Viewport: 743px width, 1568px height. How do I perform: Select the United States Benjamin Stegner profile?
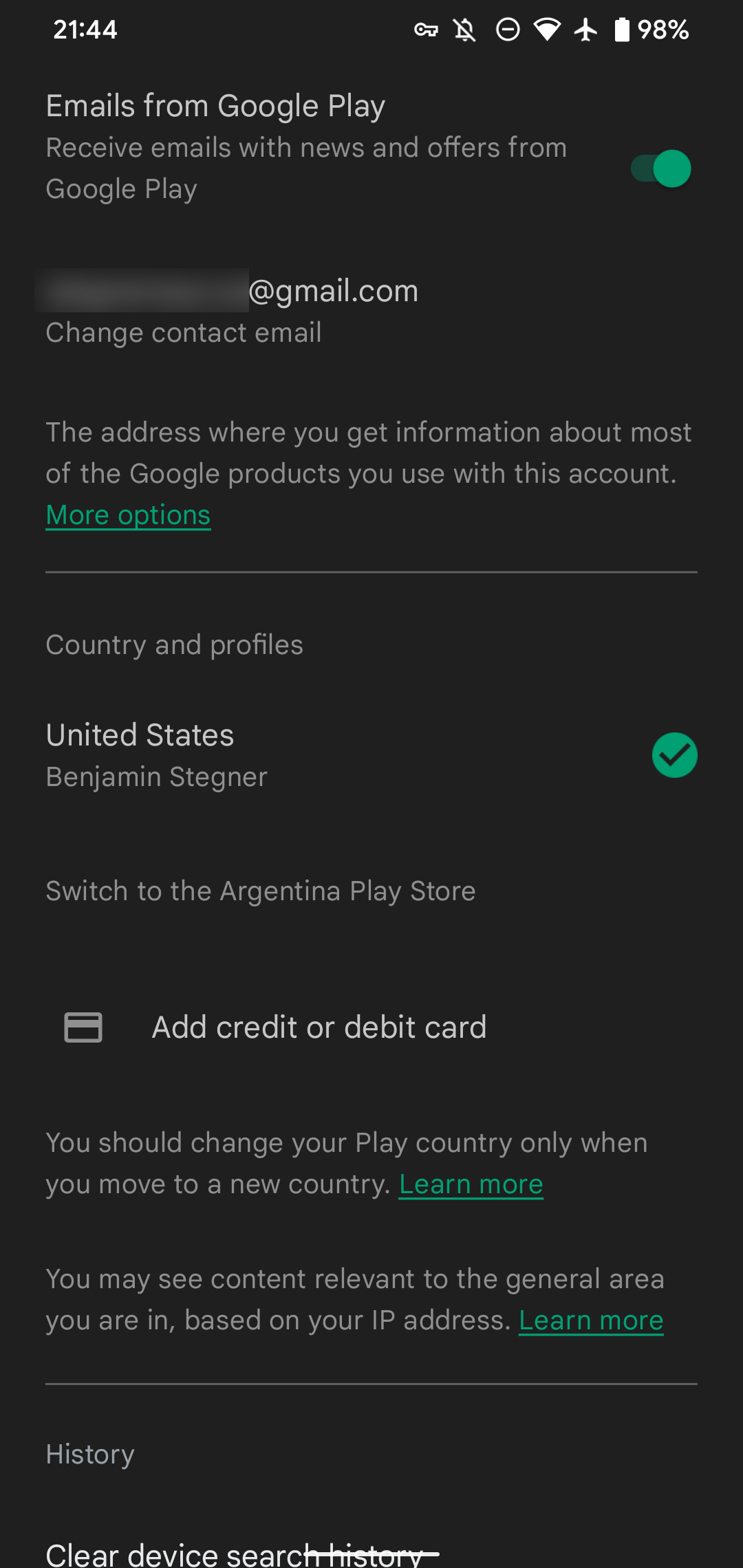(x=275, y=753)
